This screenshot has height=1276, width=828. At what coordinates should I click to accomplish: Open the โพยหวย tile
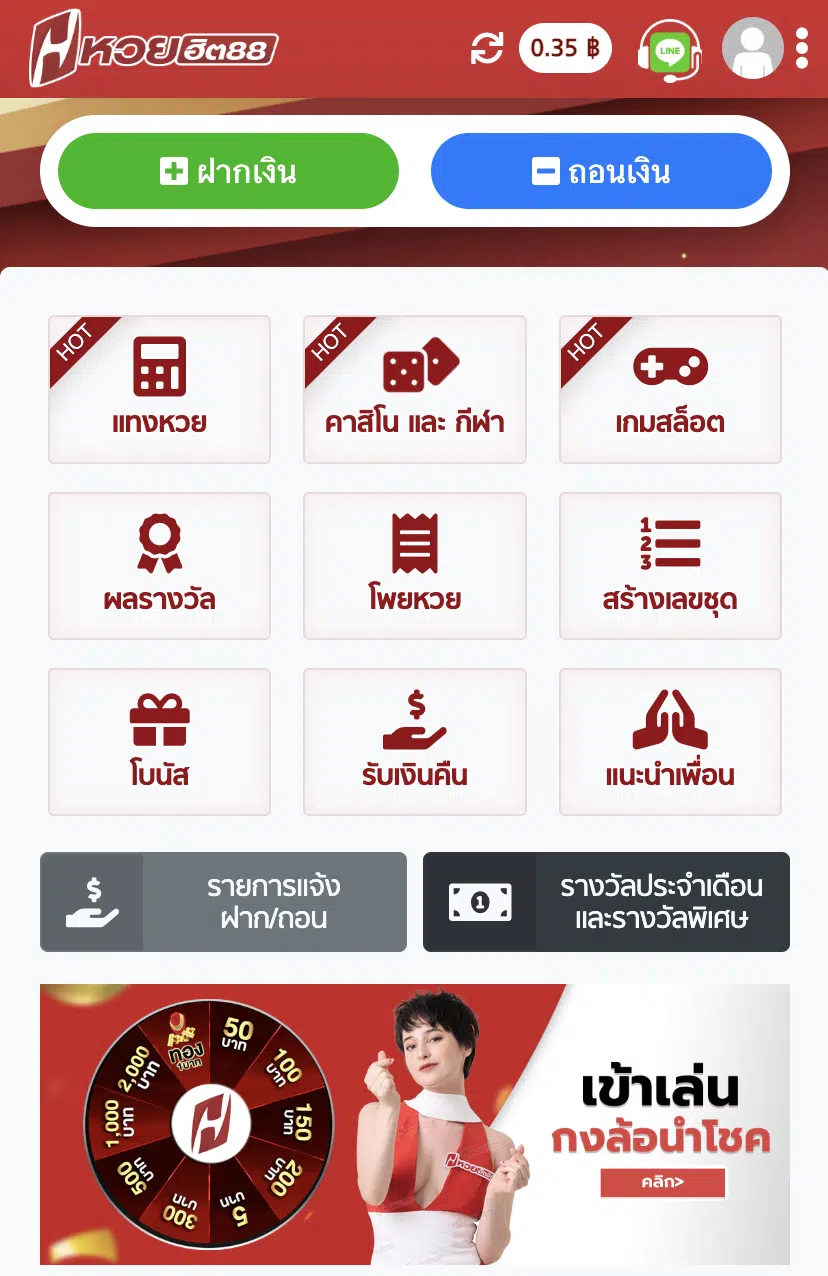(414, 566)
